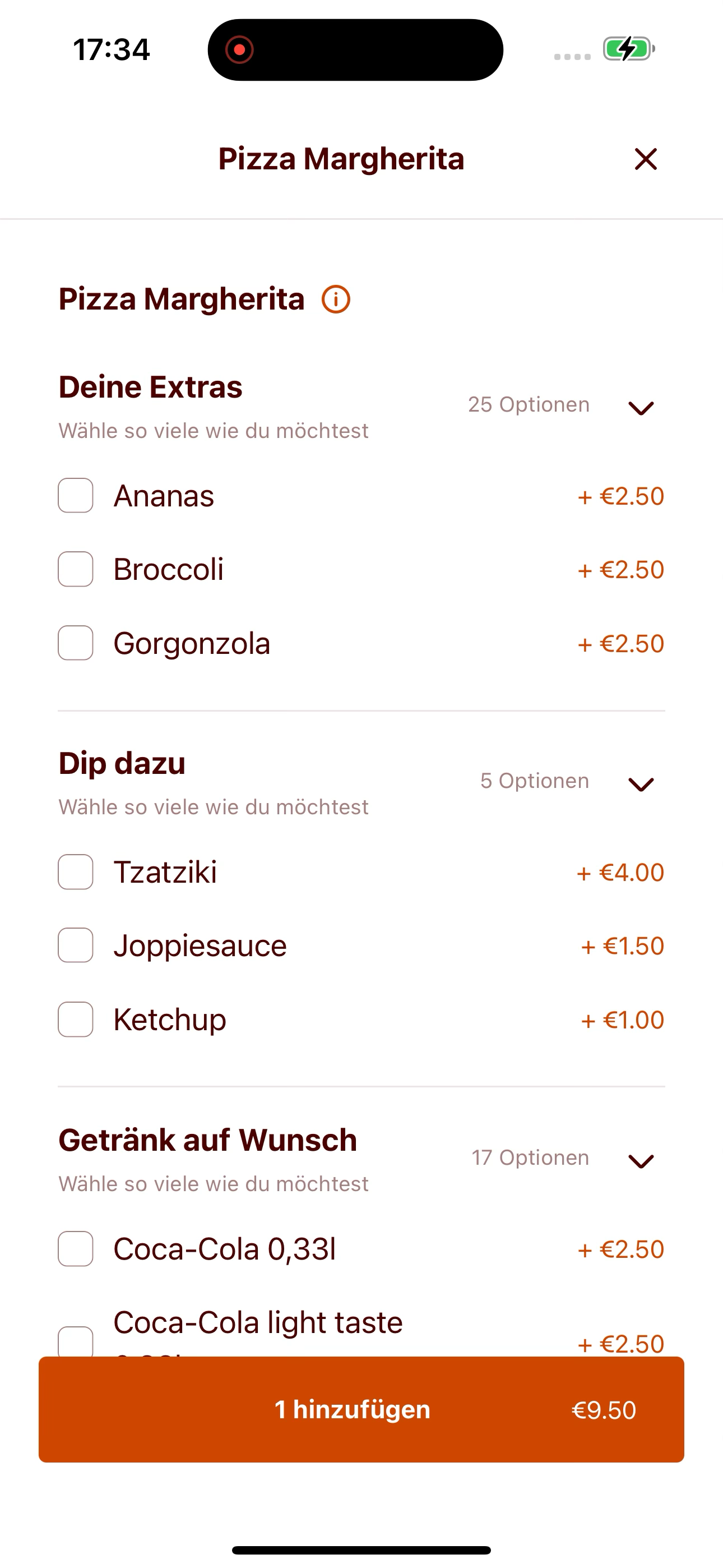Tick the Tzatziki dip checkbox
Viewport: 723px width, 1568px height.
pos(76,871)
